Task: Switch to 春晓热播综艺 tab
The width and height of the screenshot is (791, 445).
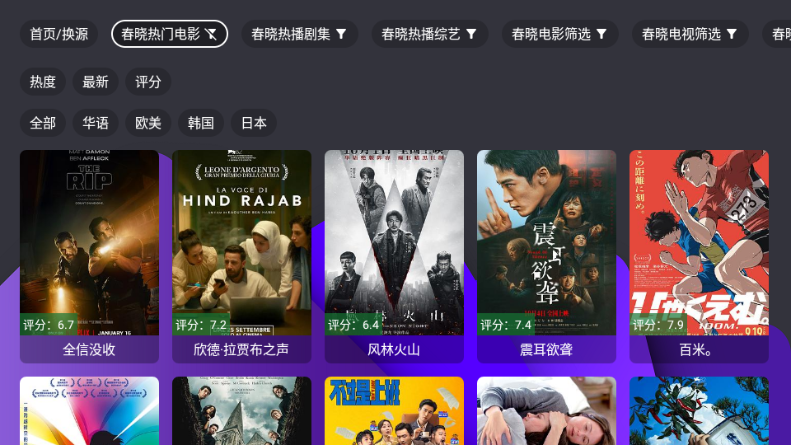Action: [x=429, y=34]
